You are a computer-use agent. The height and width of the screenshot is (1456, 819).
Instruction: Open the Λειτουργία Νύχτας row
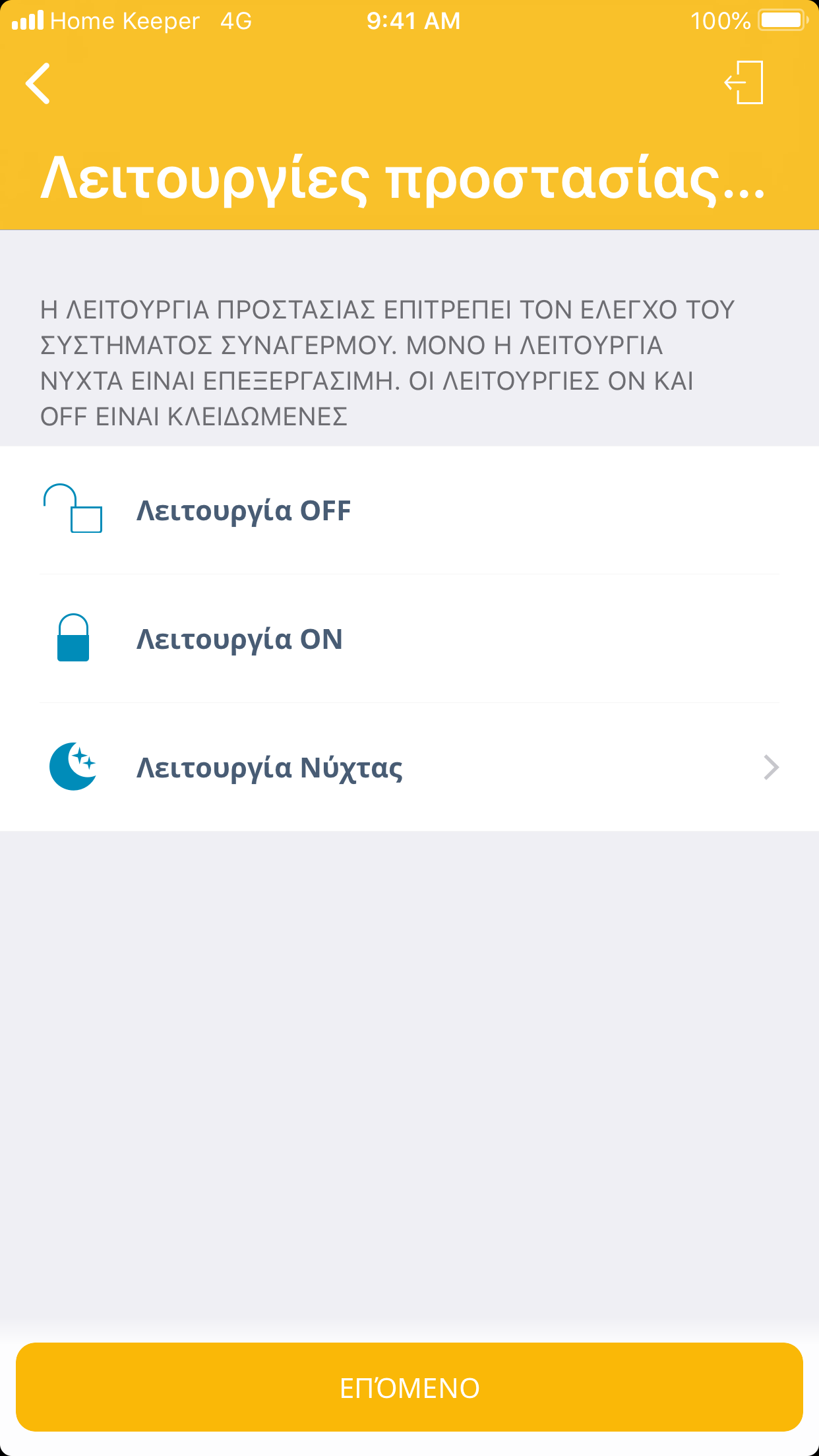[x=409, y=768]
